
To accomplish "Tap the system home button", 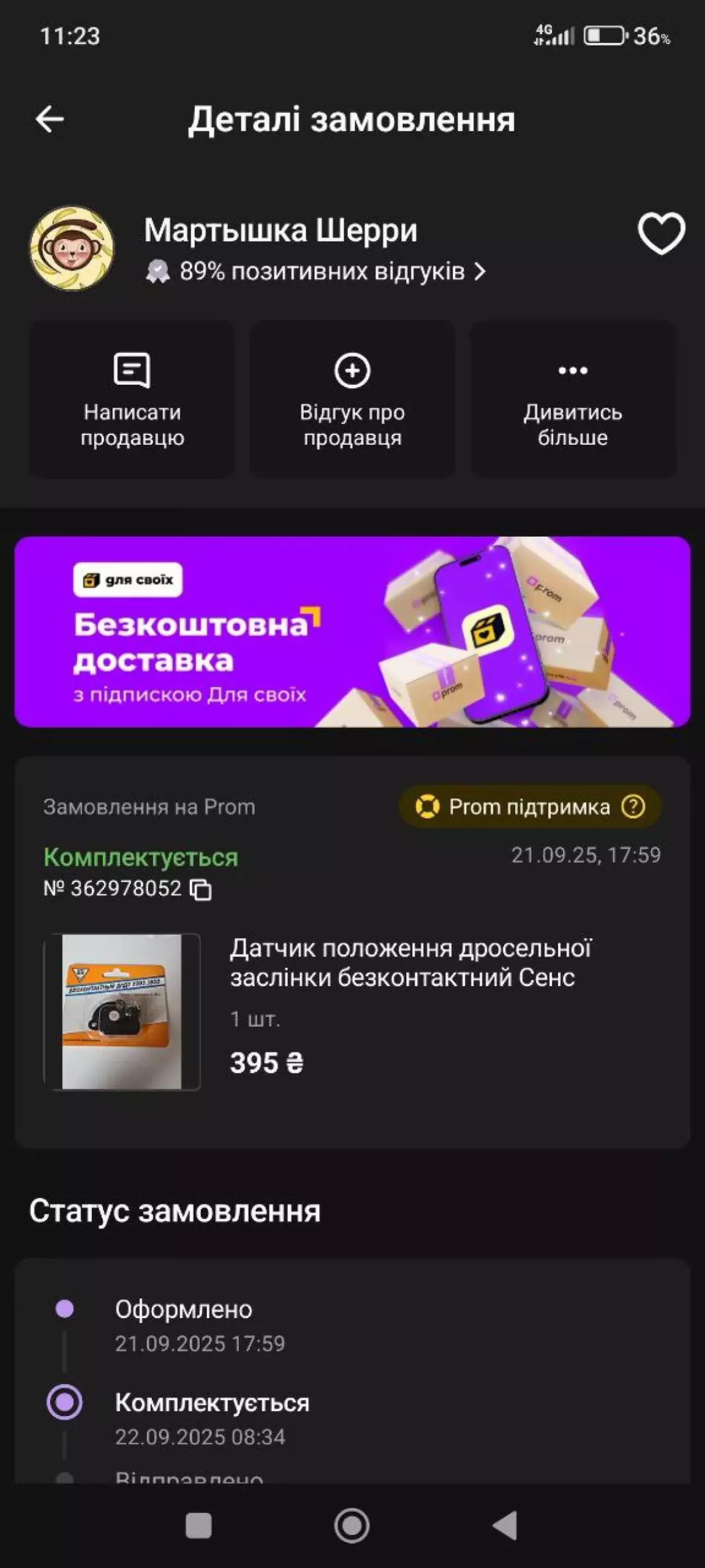I will pos(351,1526).
